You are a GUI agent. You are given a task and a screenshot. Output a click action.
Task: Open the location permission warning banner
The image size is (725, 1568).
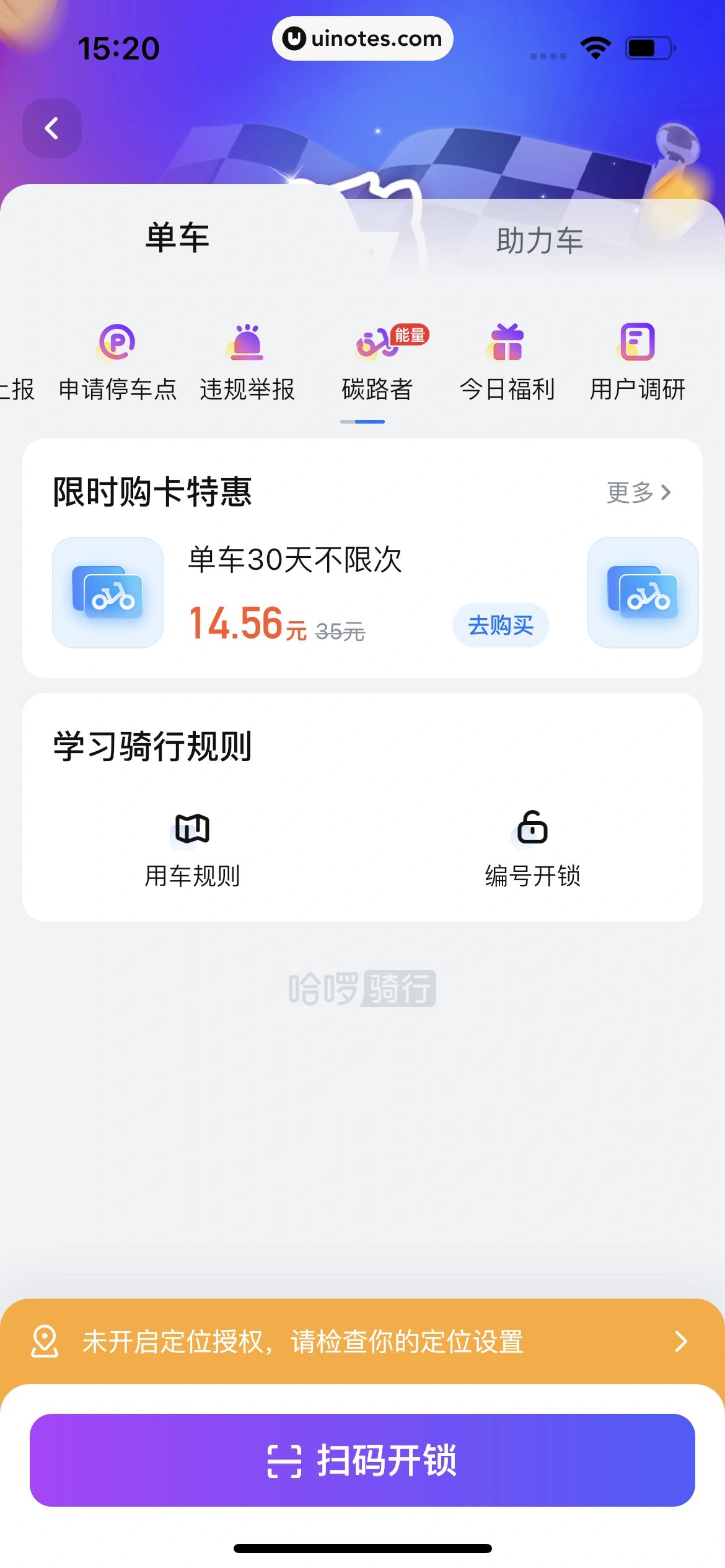click(362, 1341)
